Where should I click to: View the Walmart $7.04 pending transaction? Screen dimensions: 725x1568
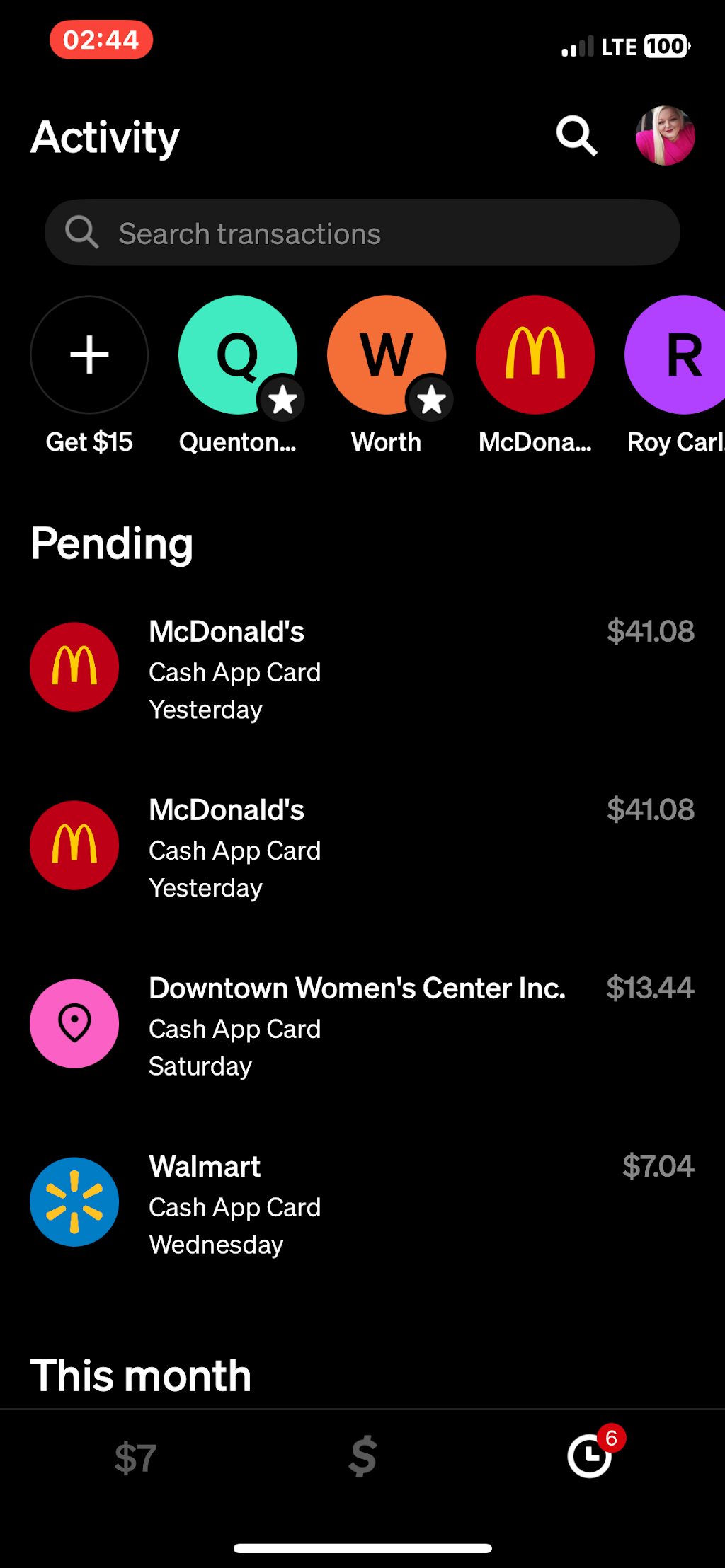(362, 1203)
